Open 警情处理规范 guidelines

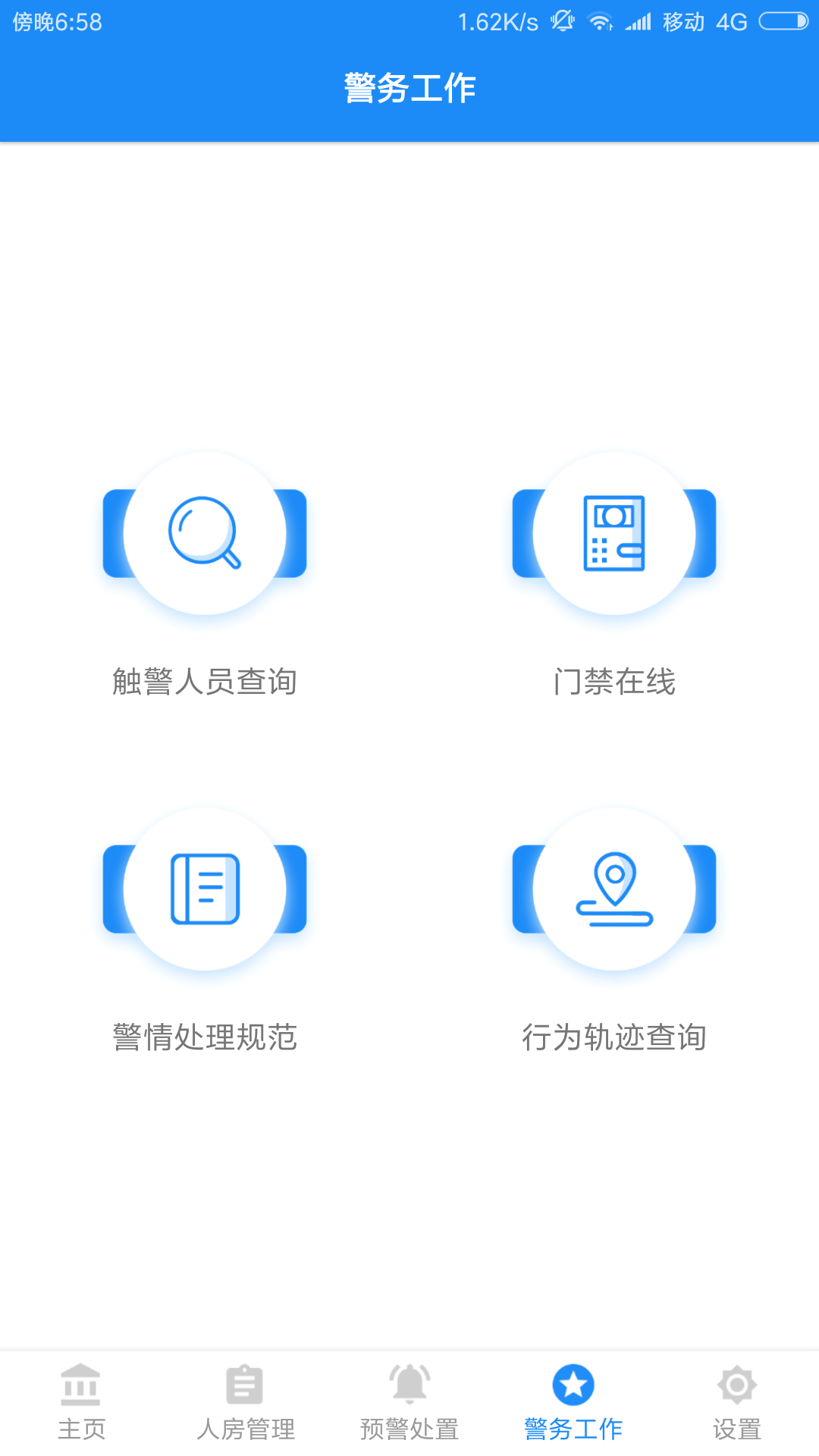(x=205, y=890)
